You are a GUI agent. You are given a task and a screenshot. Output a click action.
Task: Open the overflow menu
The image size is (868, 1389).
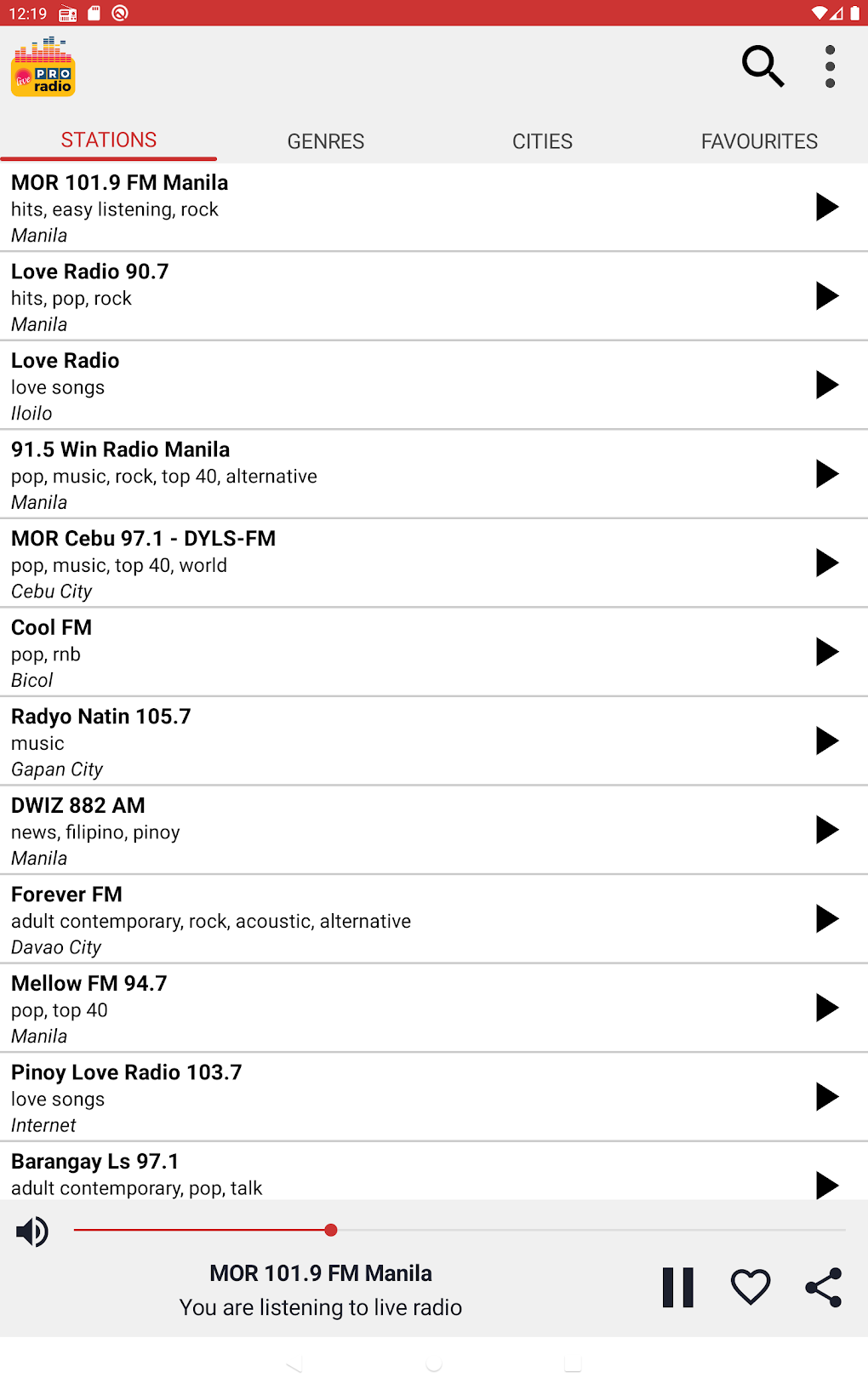[x=830, y=66]
